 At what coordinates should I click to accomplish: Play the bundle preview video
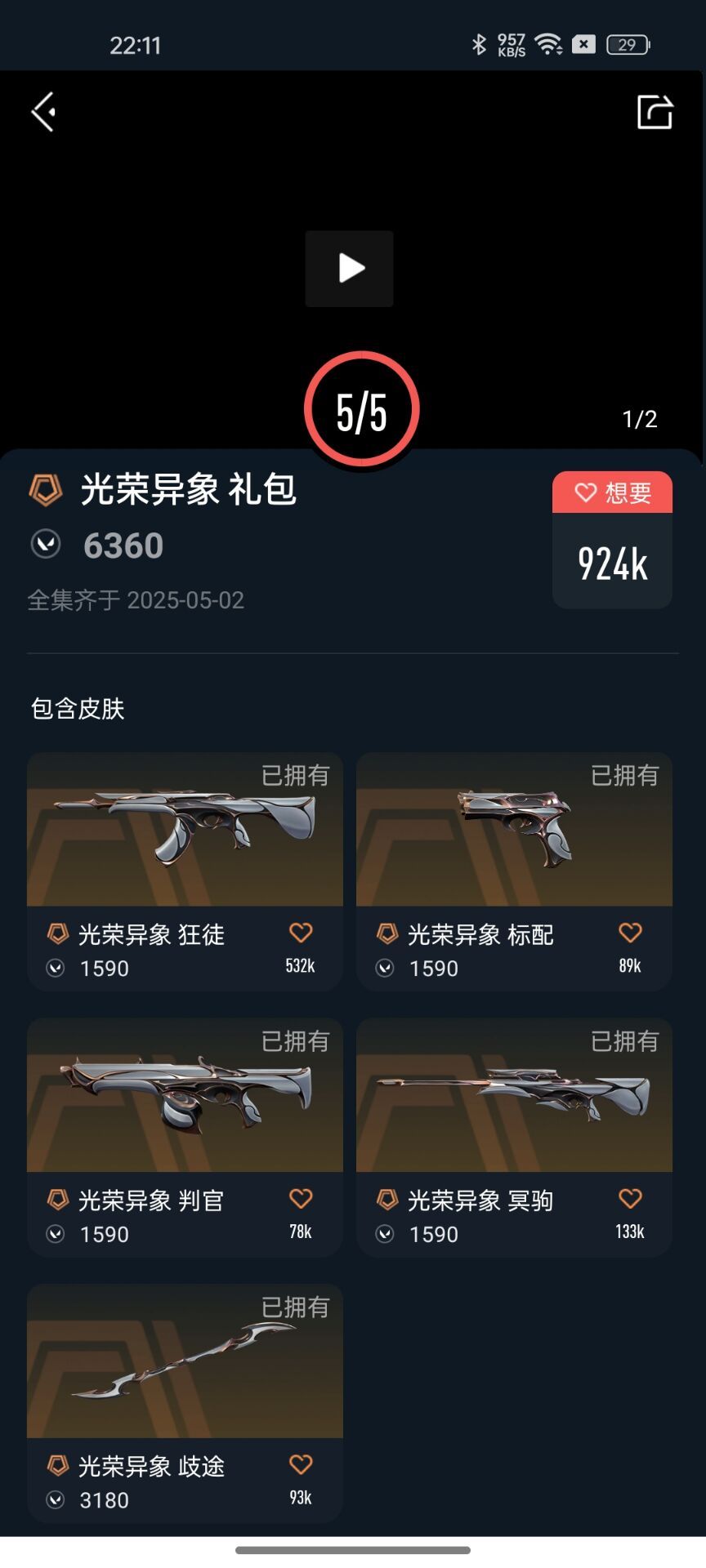click(350, 269)
